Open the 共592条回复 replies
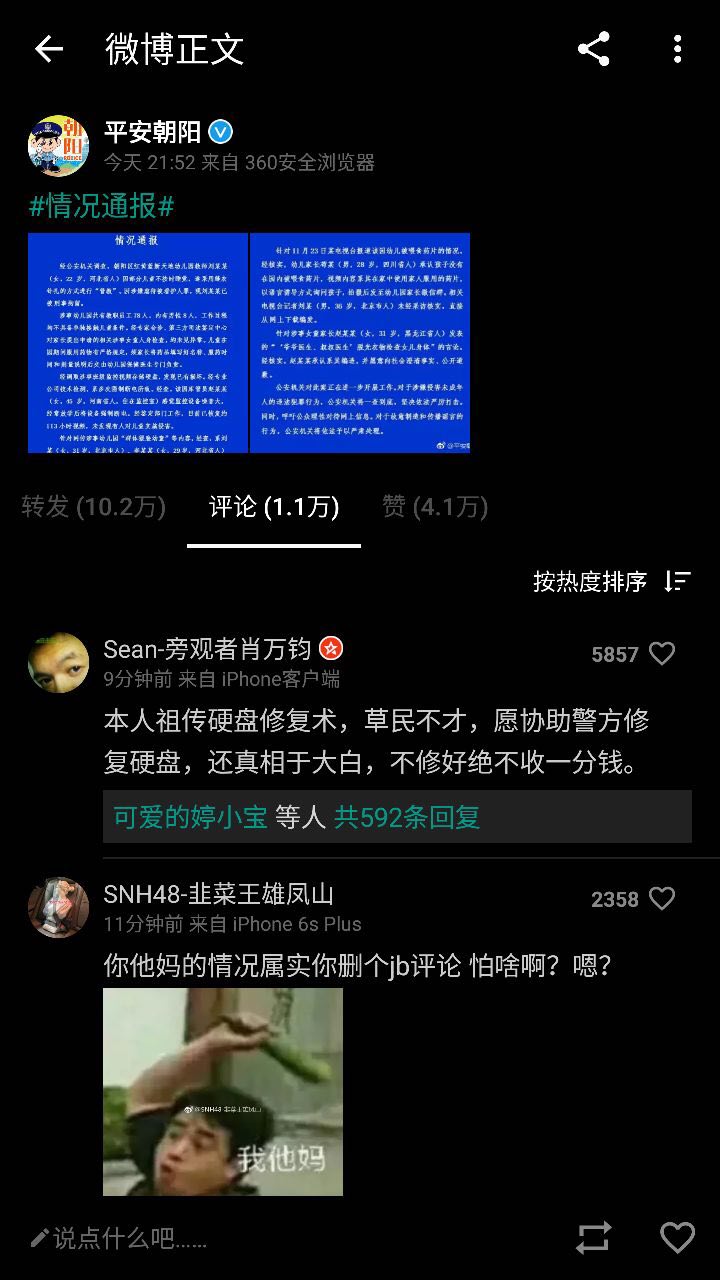Image resolution: width=720 pixels, height=1280 pixels. [x=406, y=817]
